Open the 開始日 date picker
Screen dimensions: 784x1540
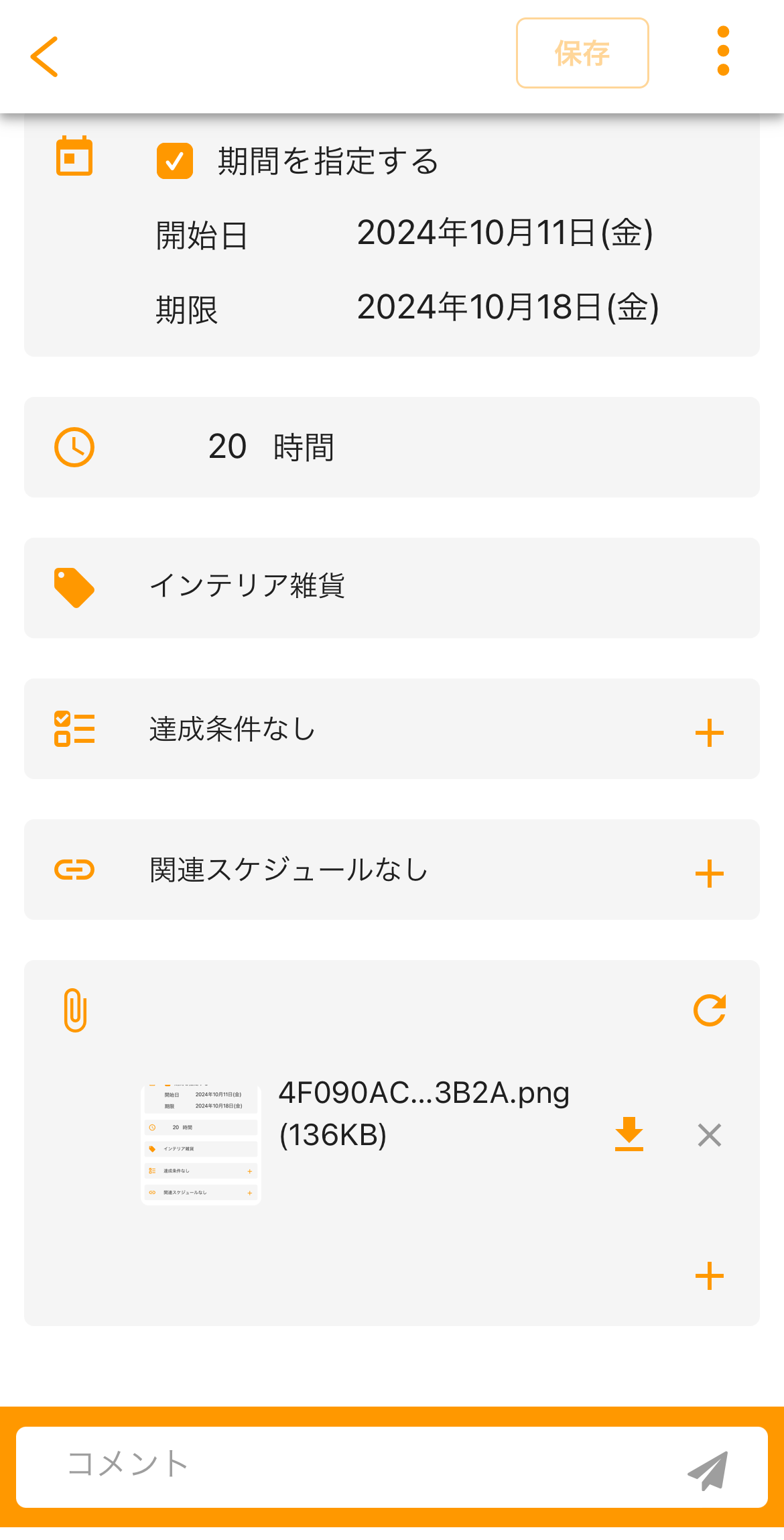pos(506,233)
